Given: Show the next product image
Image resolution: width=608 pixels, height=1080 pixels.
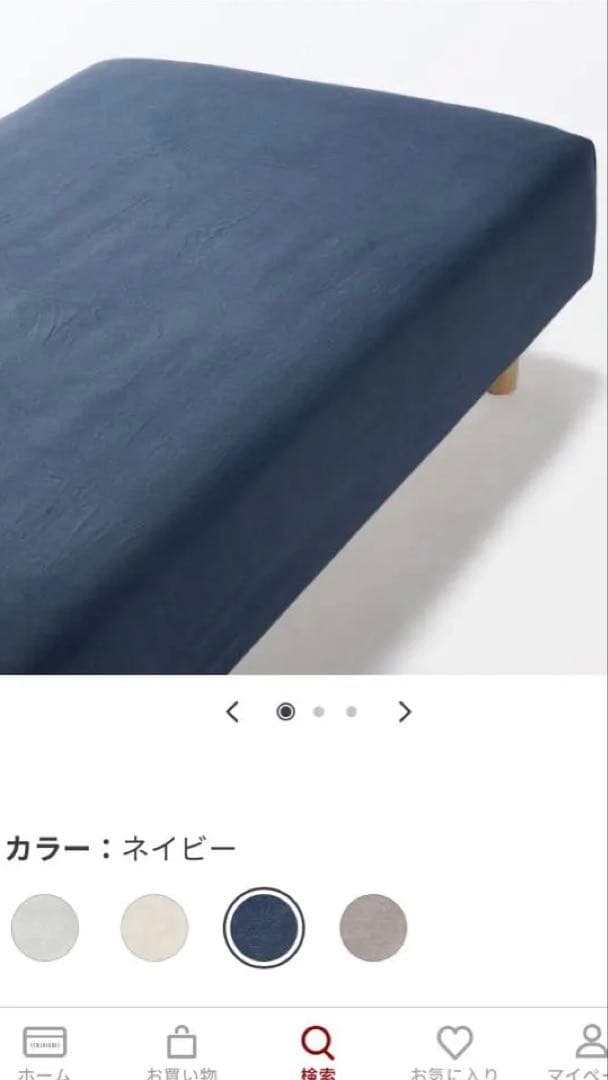Looking at the screenshot, I should 404,712.
